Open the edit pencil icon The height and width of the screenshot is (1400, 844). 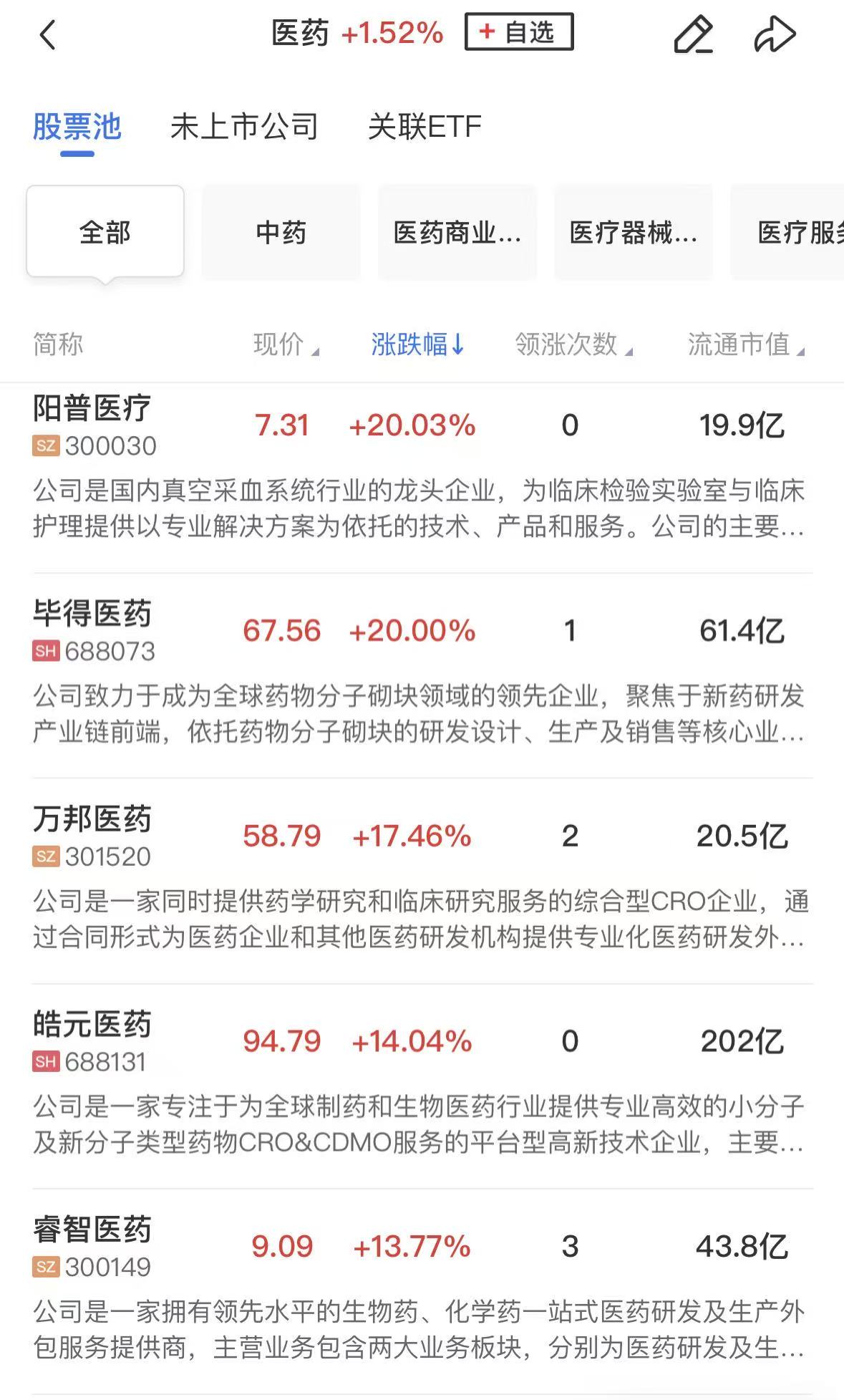693,34
